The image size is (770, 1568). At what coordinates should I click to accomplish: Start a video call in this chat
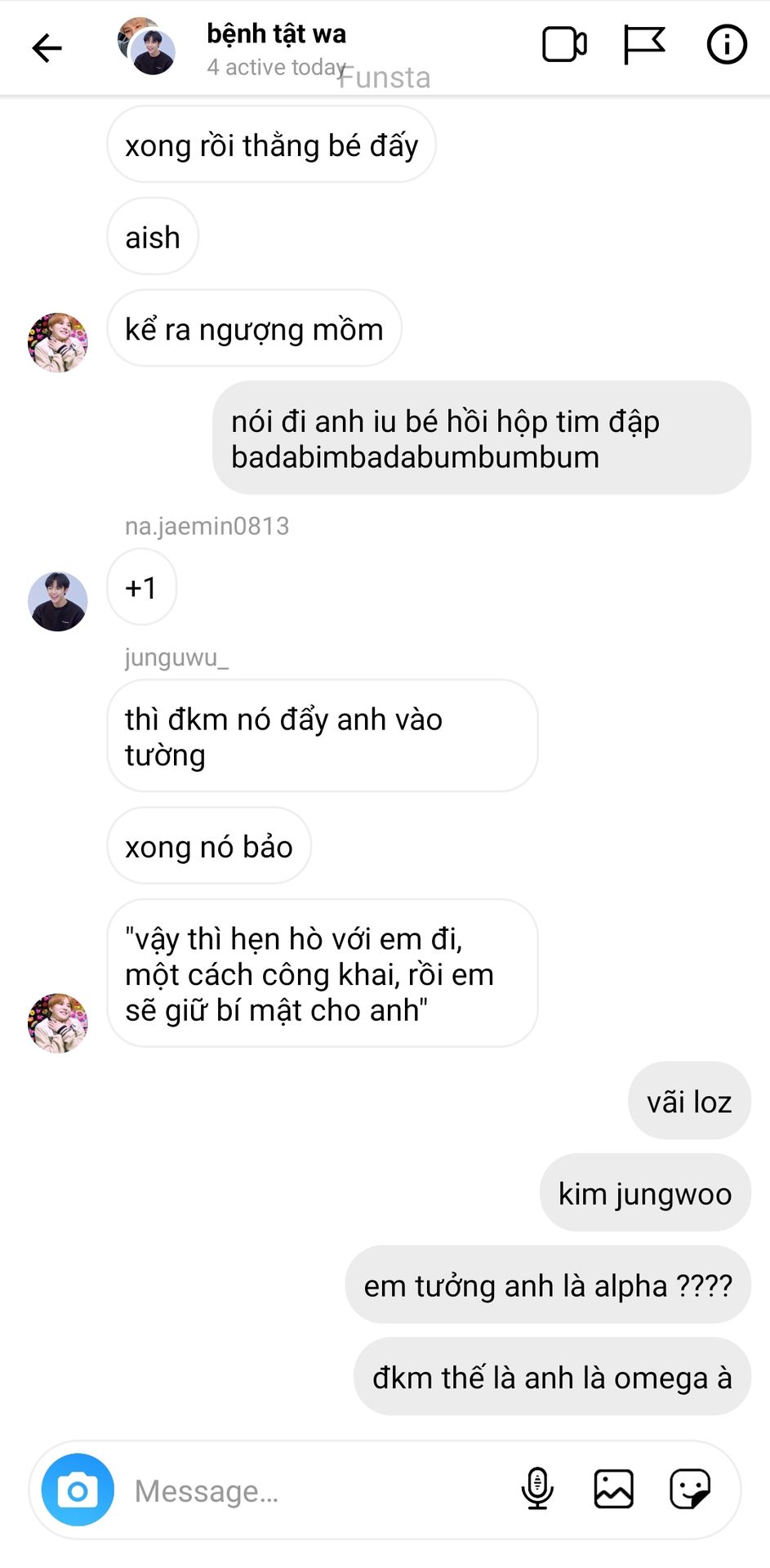tap(564, 45)
